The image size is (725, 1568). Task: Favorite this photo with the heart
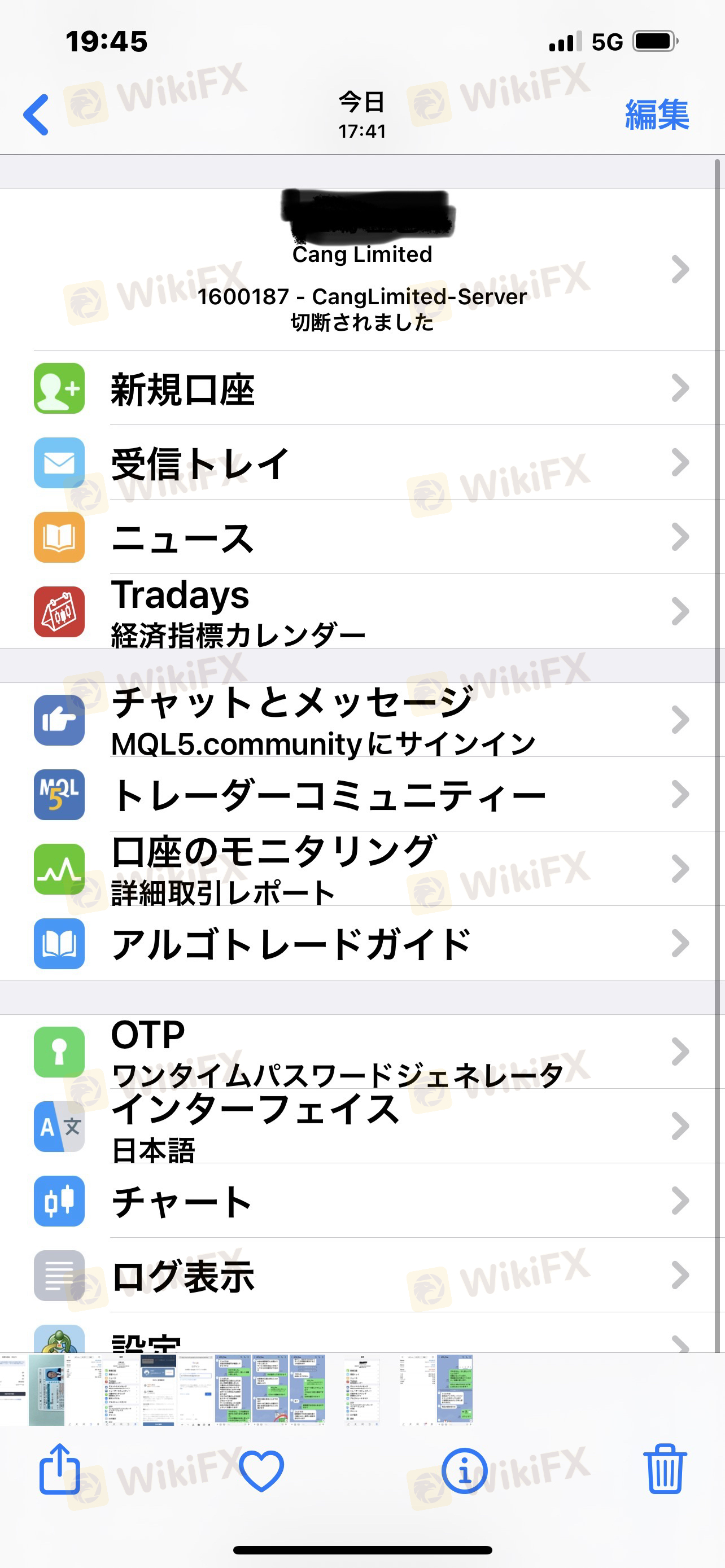pyautogui.click(x=262, y=1470)
